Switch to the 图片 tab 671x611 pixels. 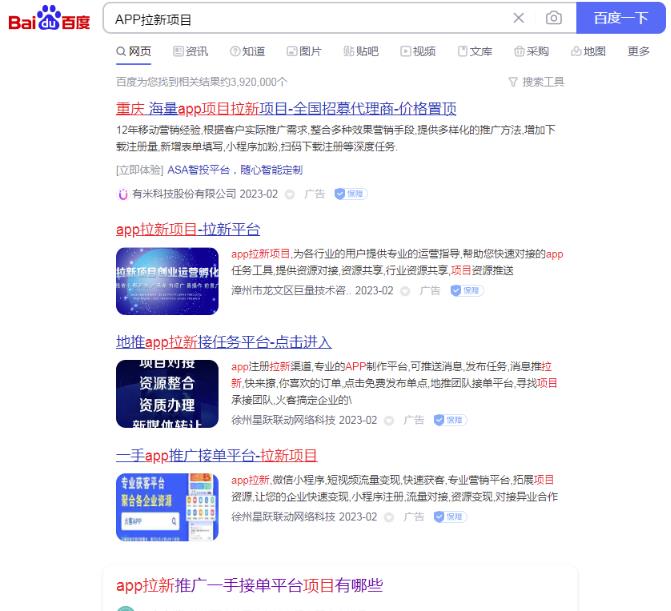(304, 51)
